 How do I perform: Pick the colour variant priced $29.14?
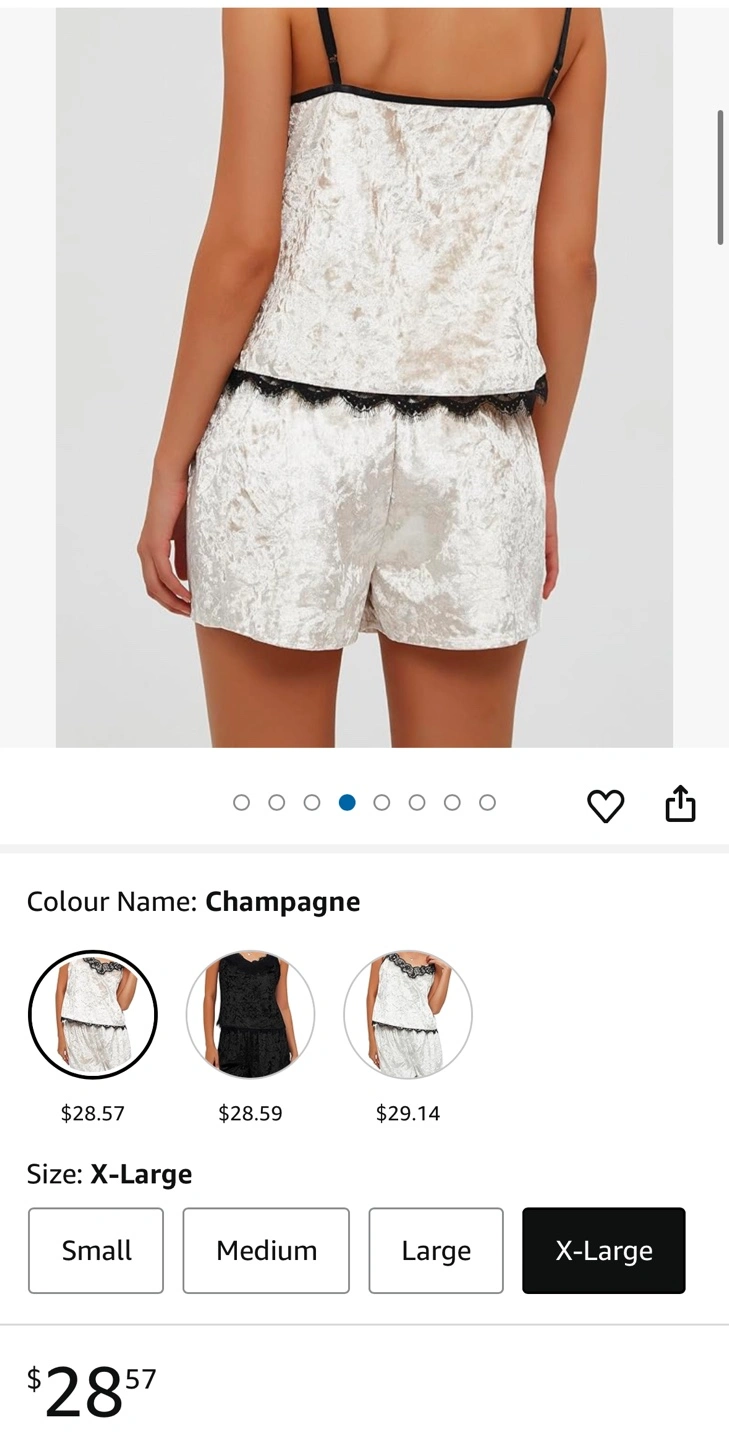[x=408, y=1014]
